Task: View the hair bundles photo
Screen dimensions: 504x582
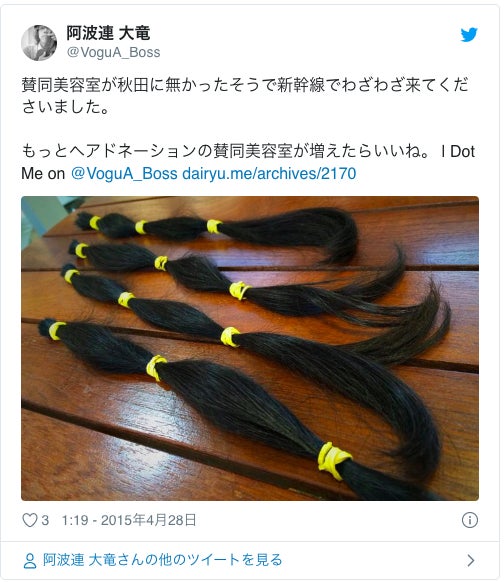Action: [x=250, y=348]
